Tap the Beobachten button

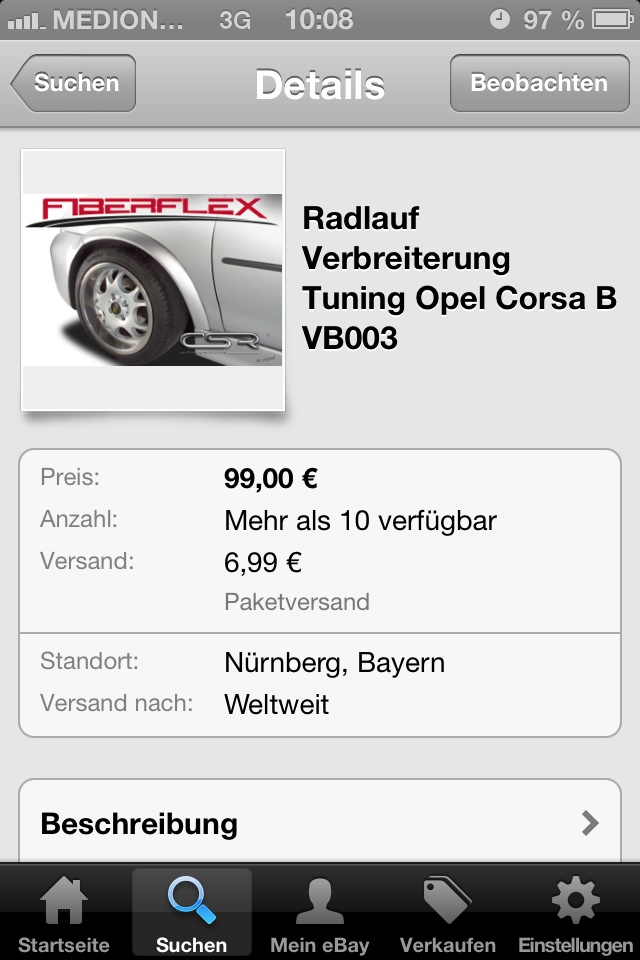[x=538, y=83]
